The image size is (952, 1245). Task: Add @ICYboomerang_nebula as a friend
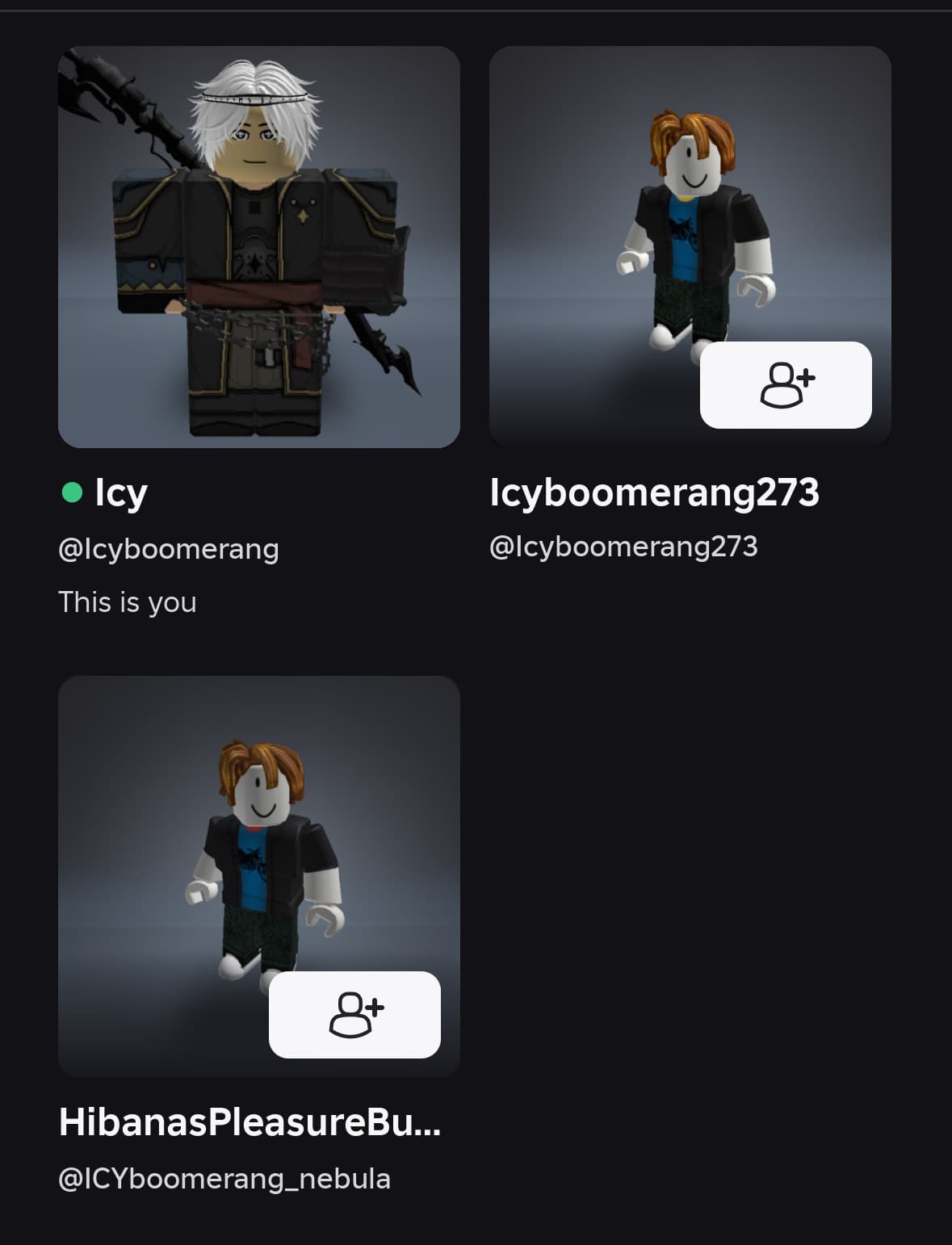click(354, 1015)
